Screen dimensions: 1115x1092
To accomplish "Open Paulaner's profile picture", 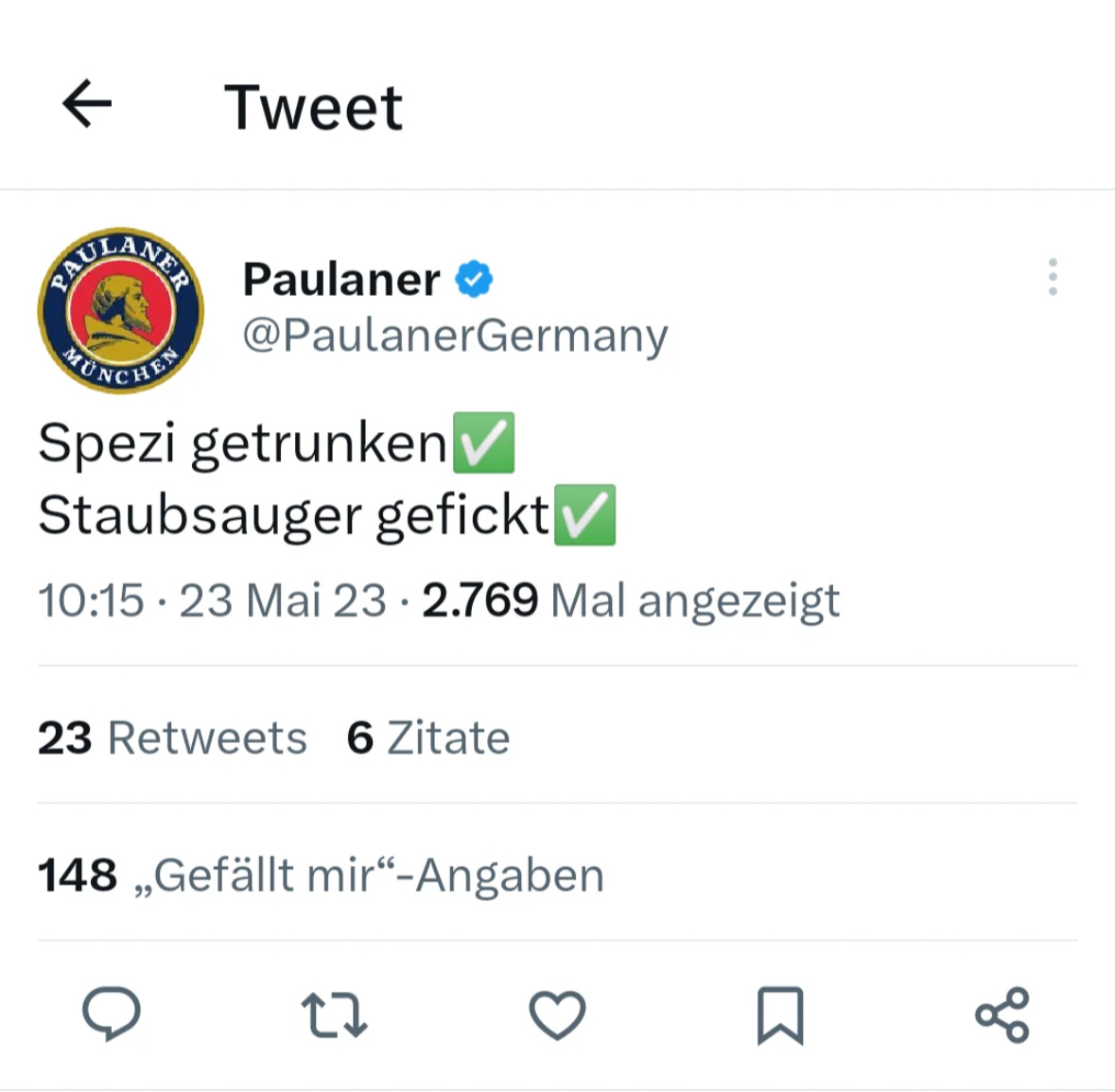I will click(x=120, y=310).
